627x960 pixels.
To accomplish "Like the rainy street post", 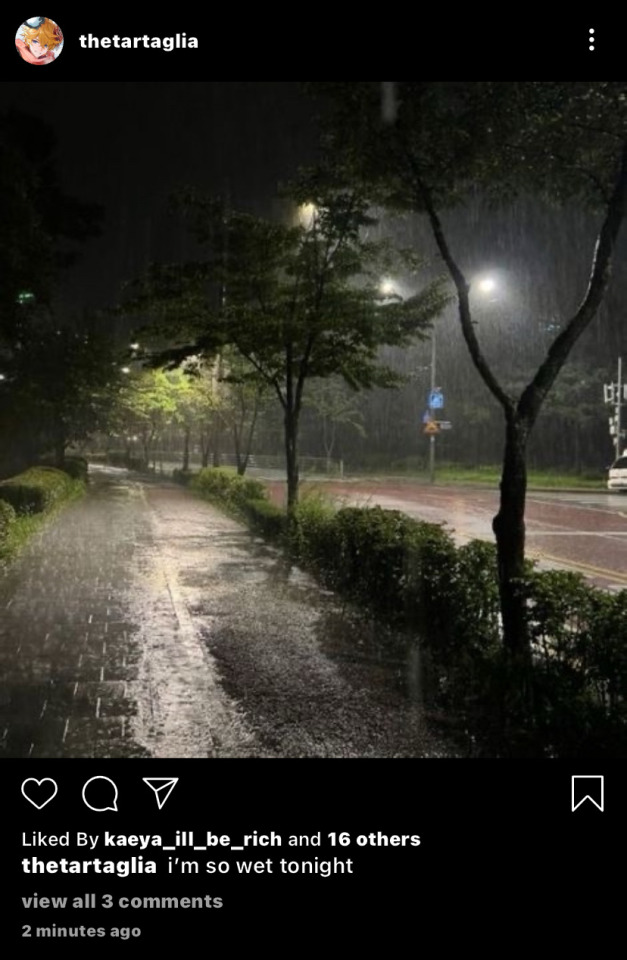I will coord(39,793).
